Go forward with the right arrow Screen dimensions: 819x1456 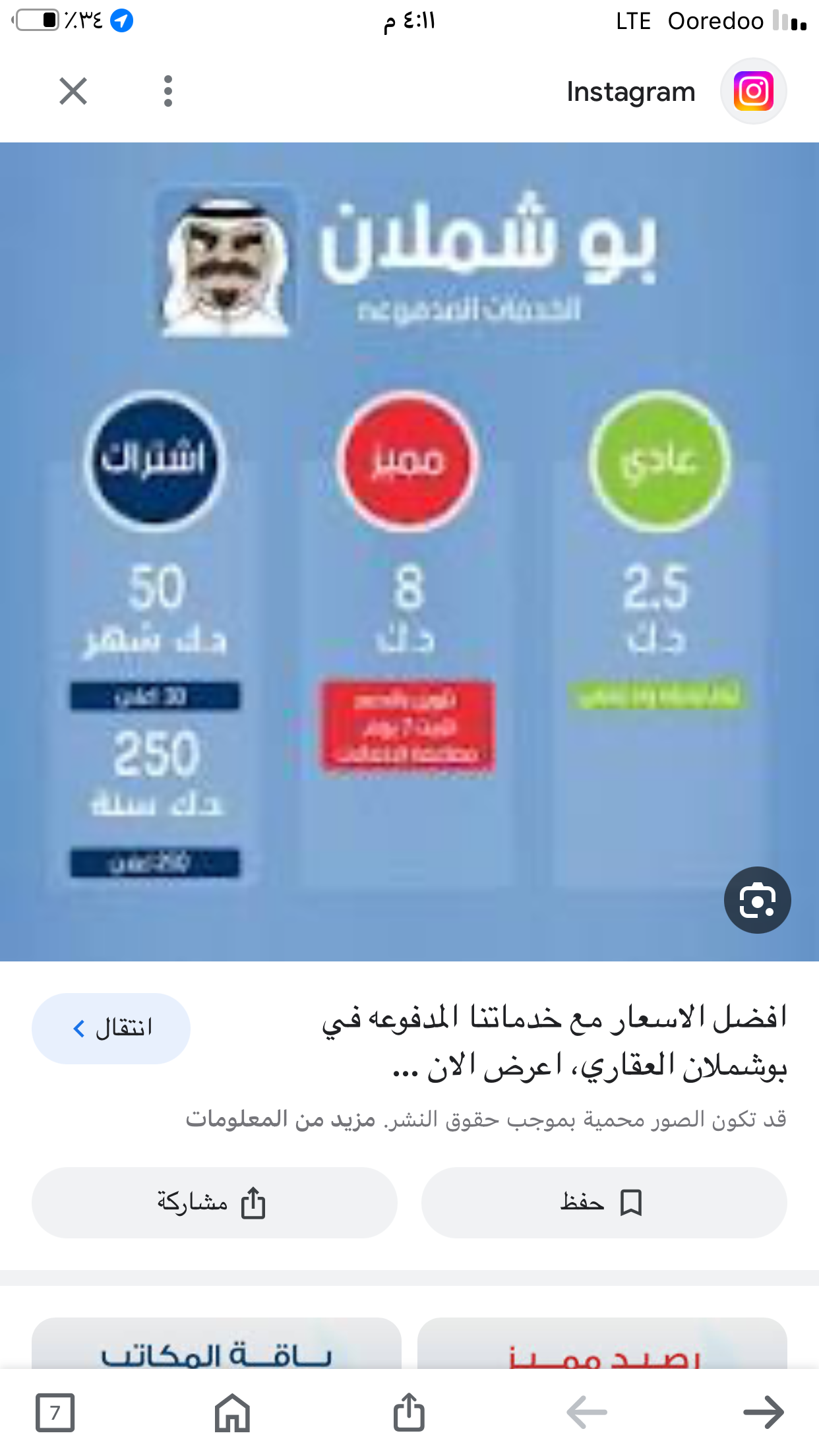point(763,1412)
